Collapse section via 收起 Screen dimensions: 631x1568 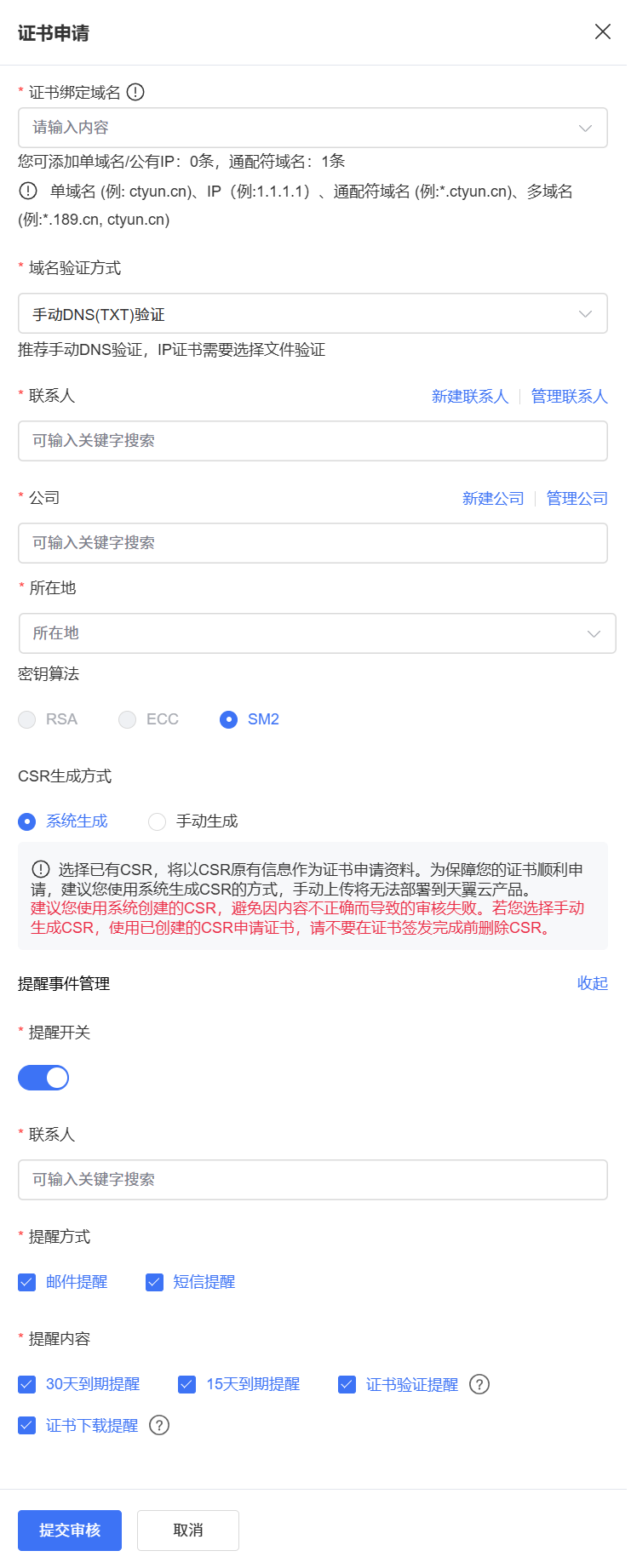pyautogui.click(x=592, y=983)
